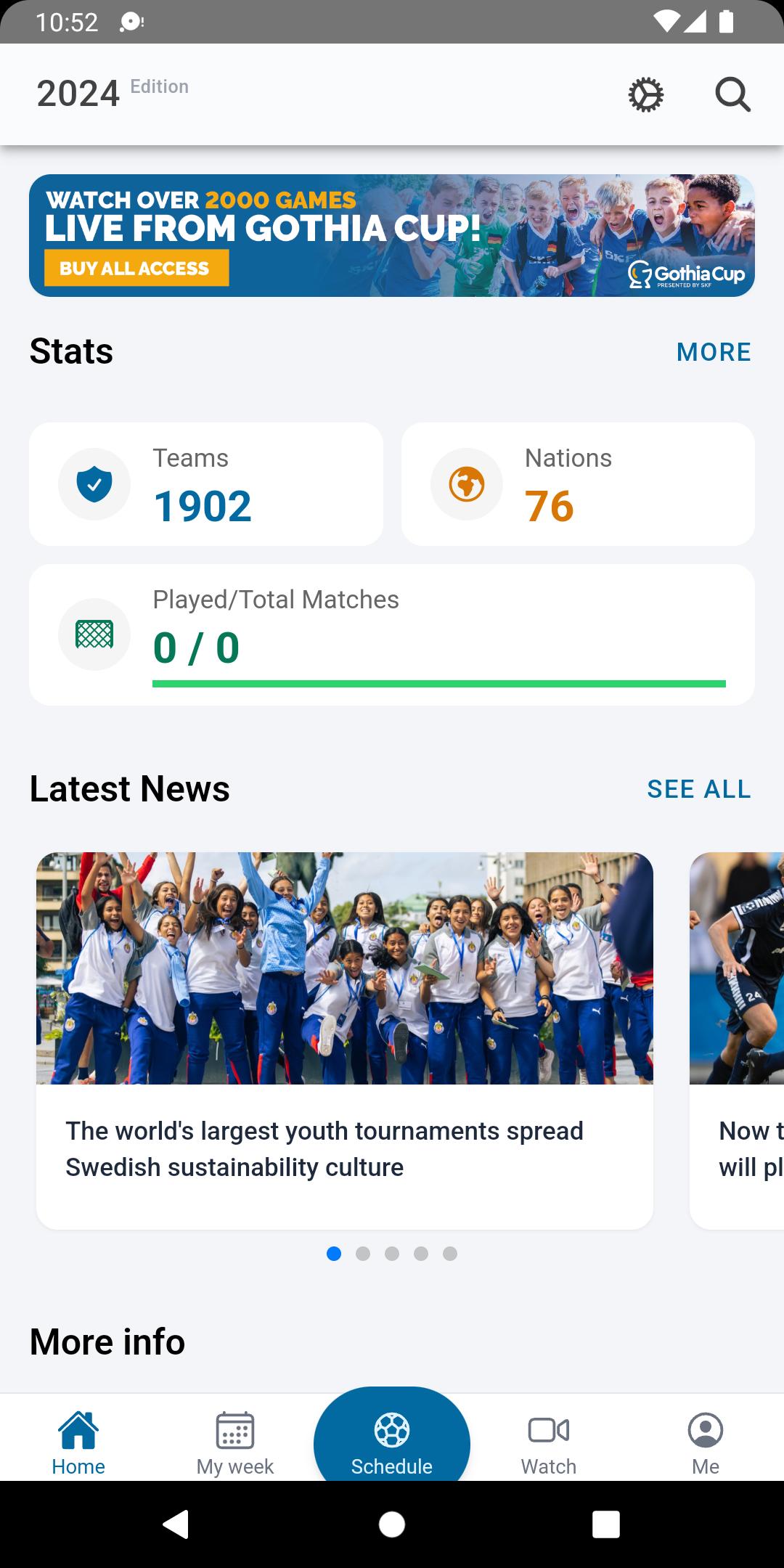Tap the system recent apps button
The width and height of the screenshot is (784, 1568).
point(606,1524)
